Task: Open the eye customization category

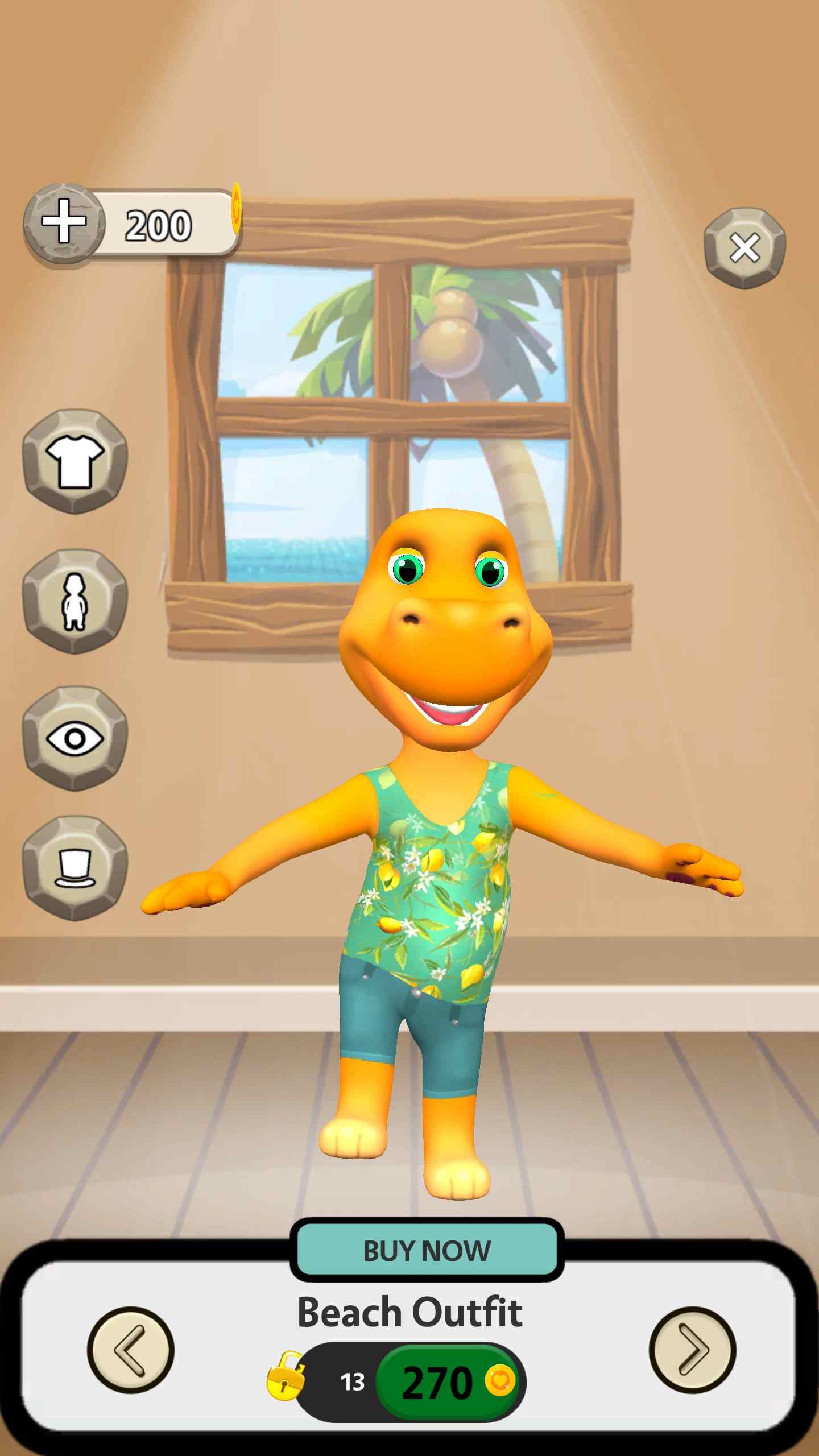Action: [75, 738]
